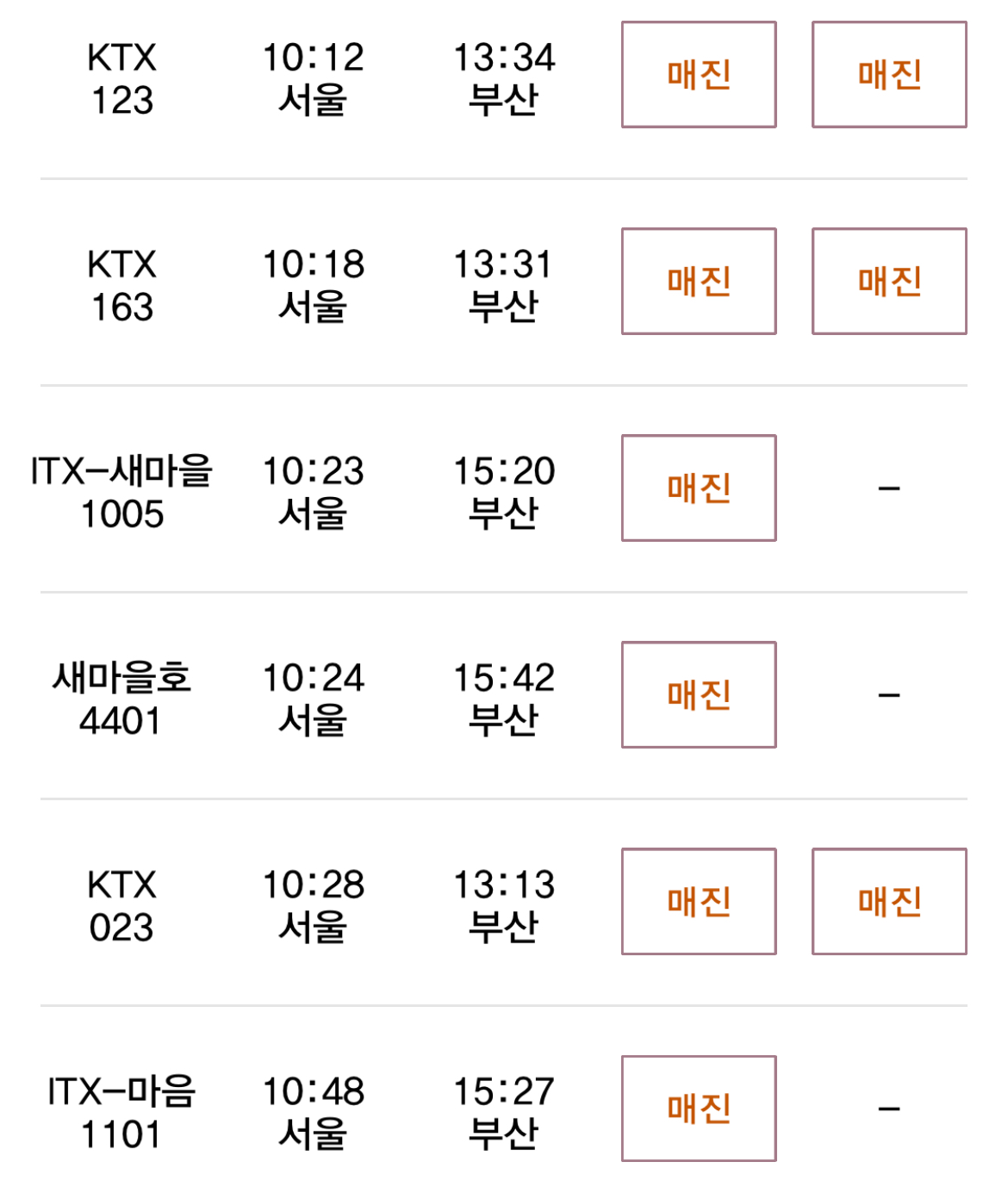Viewport: 1008px width, 1193px height.
Task: Click the premium seat 매진 button for KTX 163
Action: [890, 280]
